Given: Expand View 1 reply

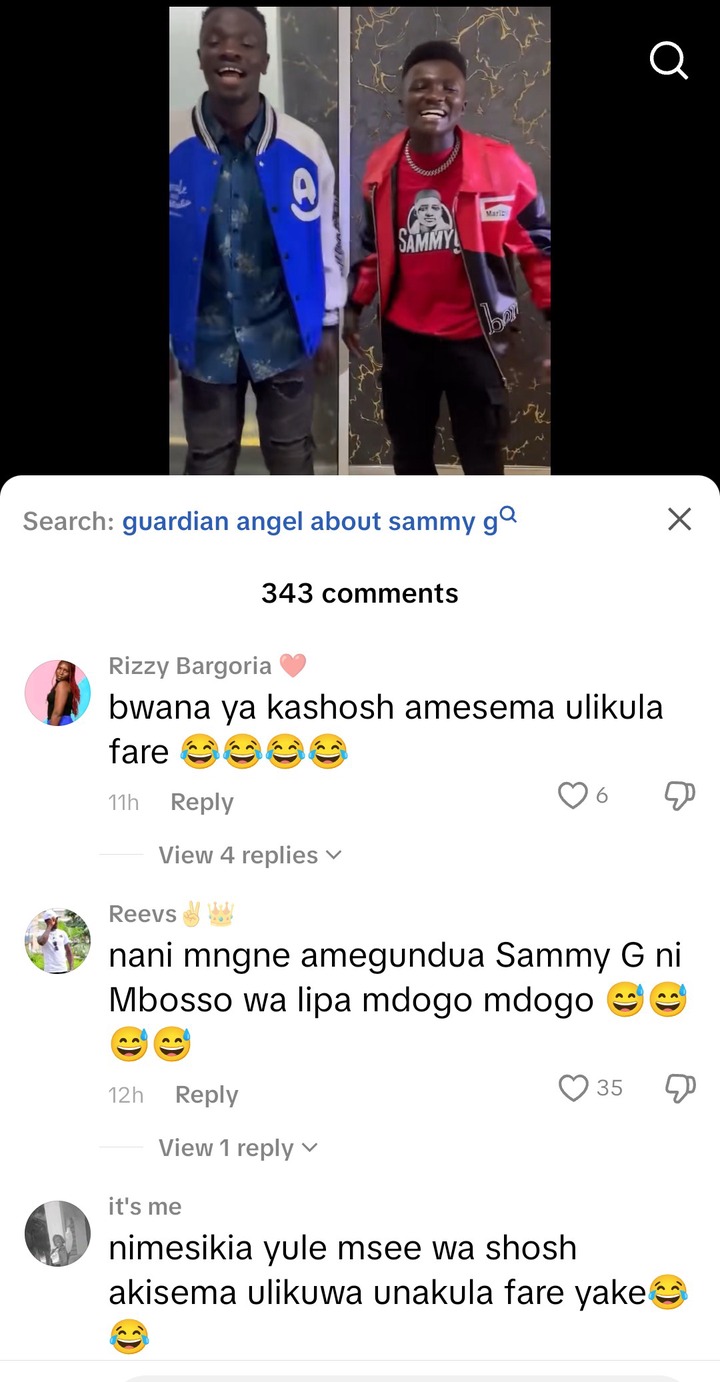Looking at the screenshot, I should coord(238,1148).
